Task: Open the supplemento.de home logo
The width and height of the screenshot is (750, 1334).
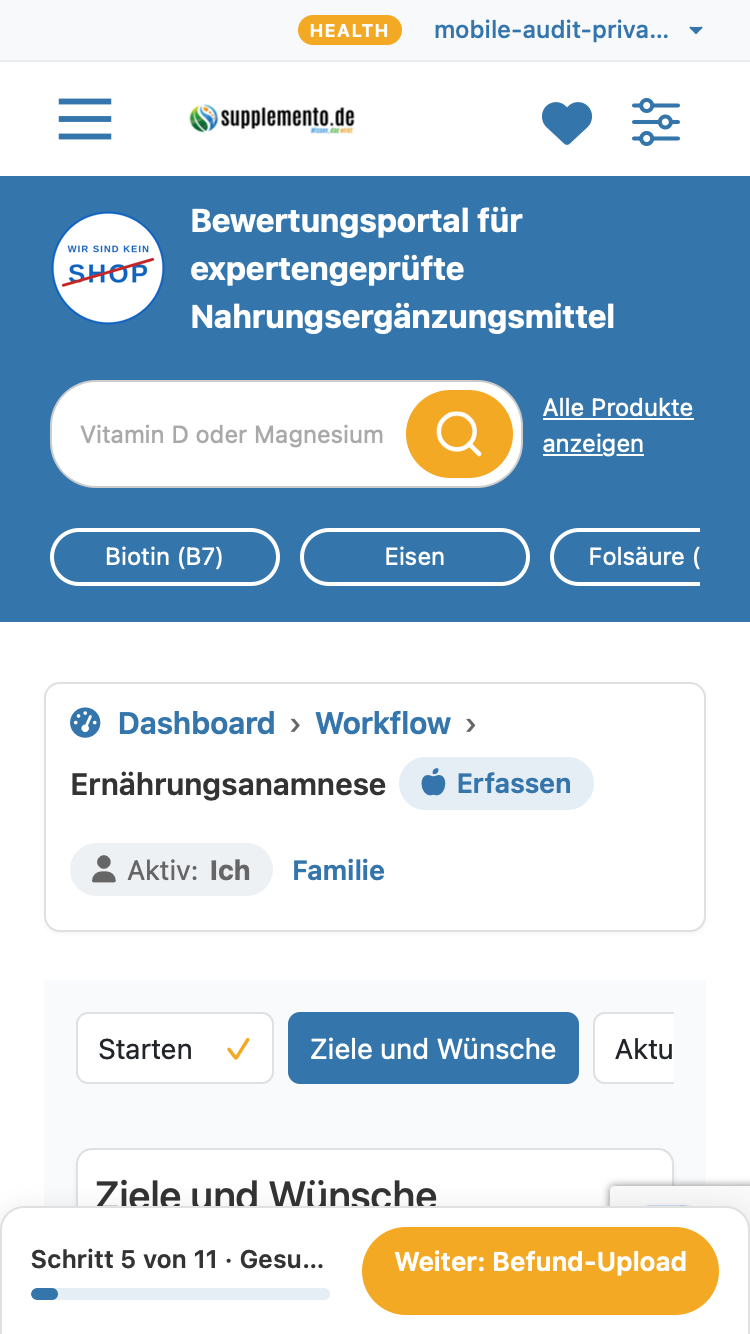Action: tap(273, 120)
